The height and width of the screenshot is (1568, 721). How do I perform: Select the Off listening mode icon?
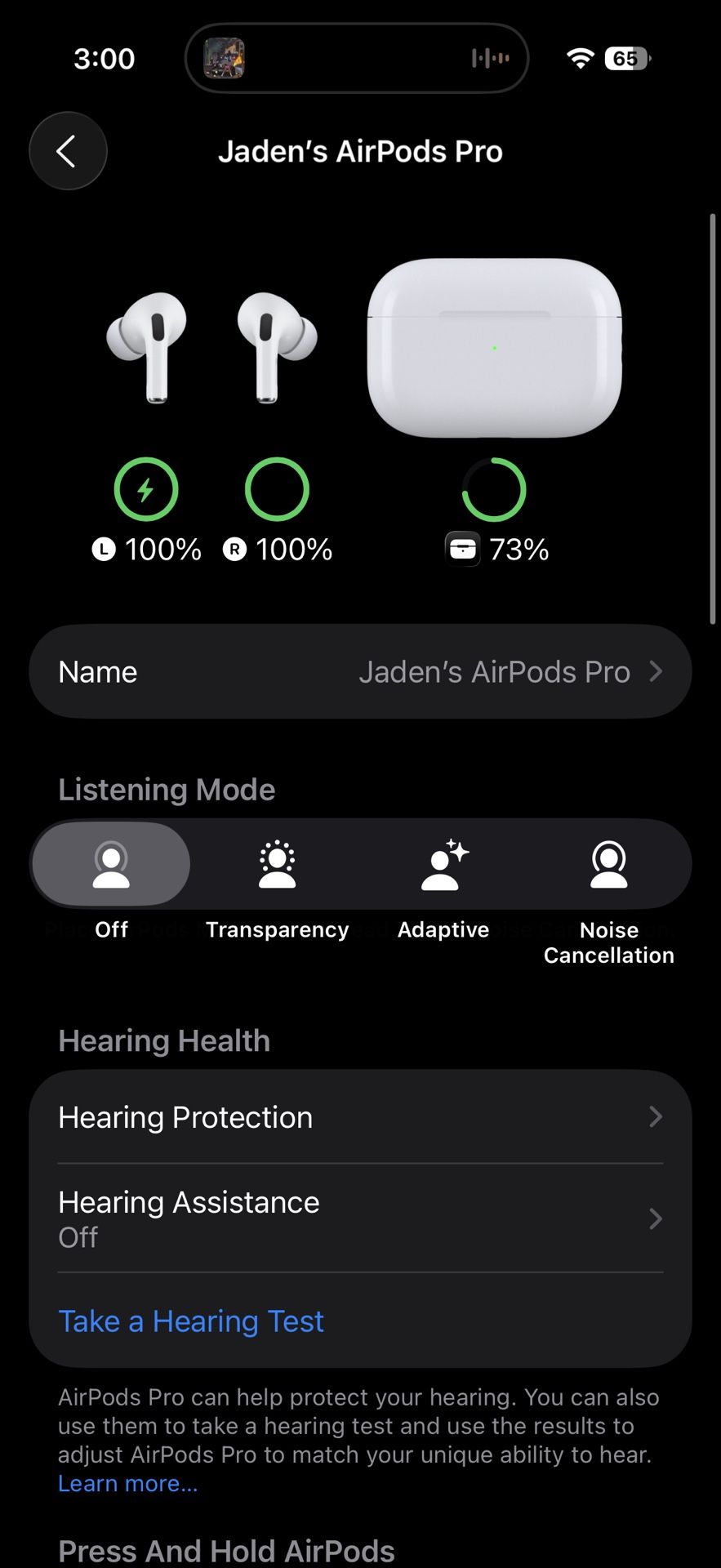pos(111,863)
